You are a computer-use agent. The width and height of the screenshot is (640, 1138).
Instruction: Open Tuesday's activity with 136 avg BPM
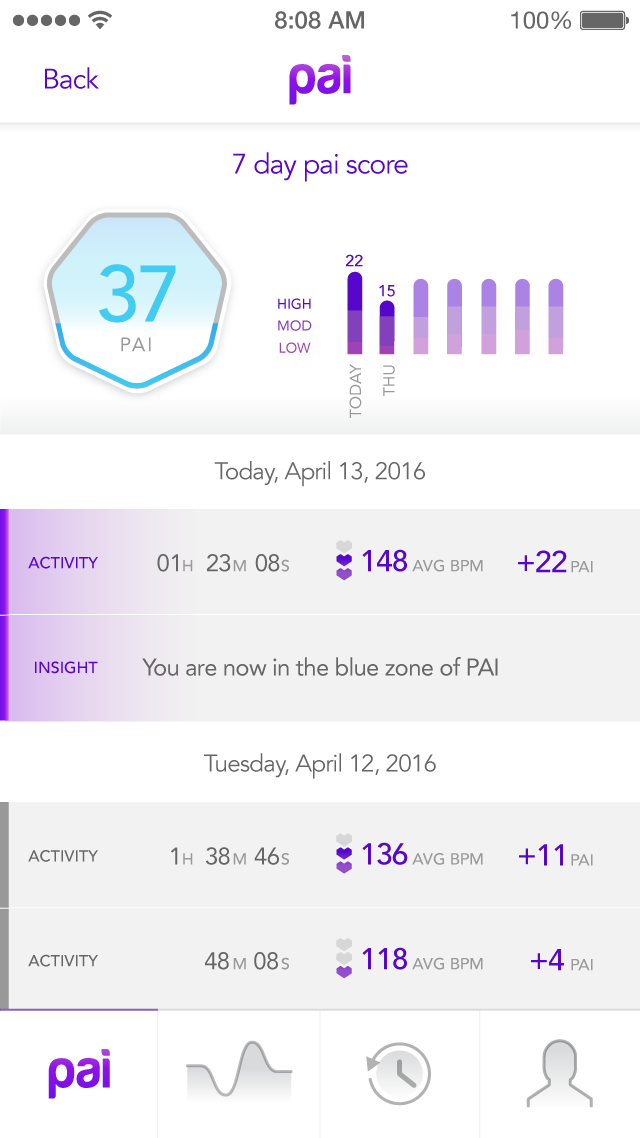(320, 855)
